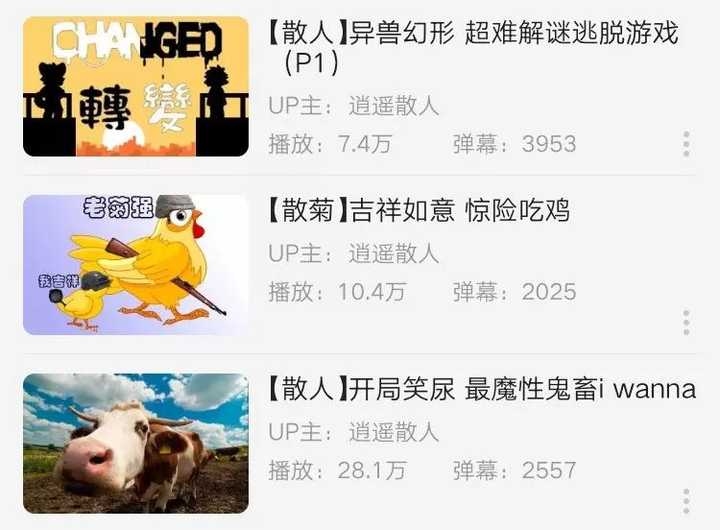Open more options for the 开局笑尿 video

686,500
